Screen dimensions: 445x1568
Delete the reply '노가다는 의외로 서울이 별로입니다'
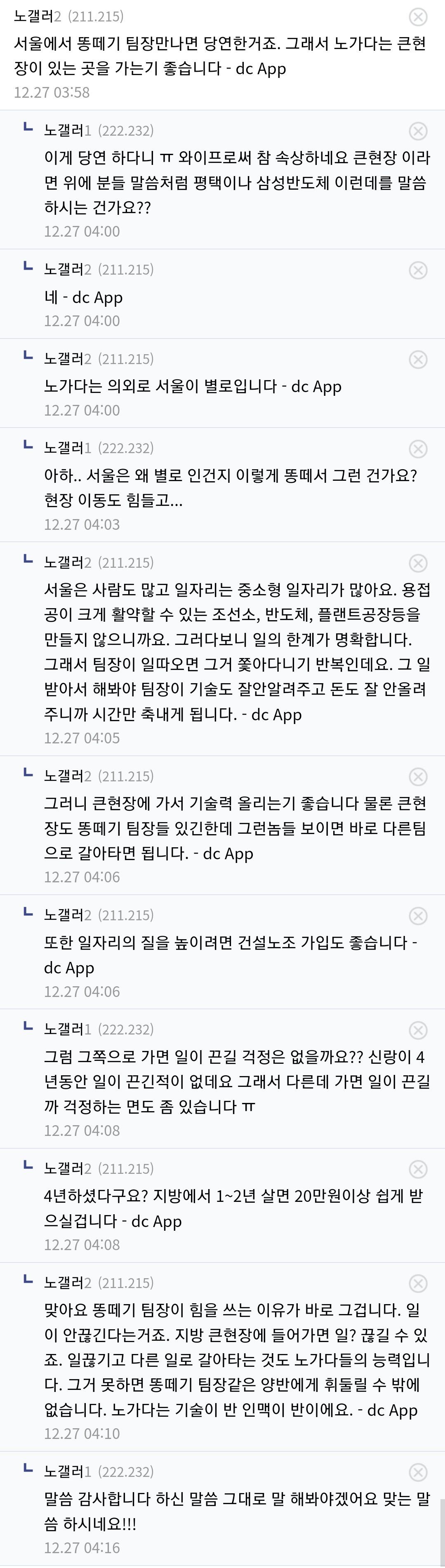(x=418, y=360)
